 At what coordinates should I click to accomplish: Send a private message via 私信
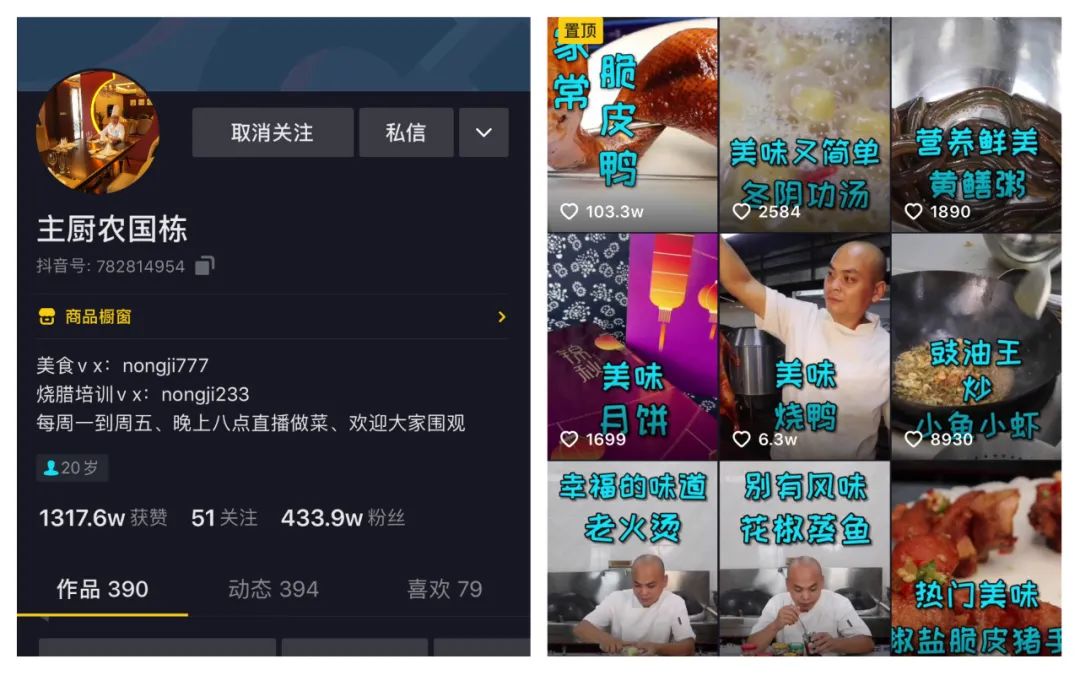click(x=406, y=132)
